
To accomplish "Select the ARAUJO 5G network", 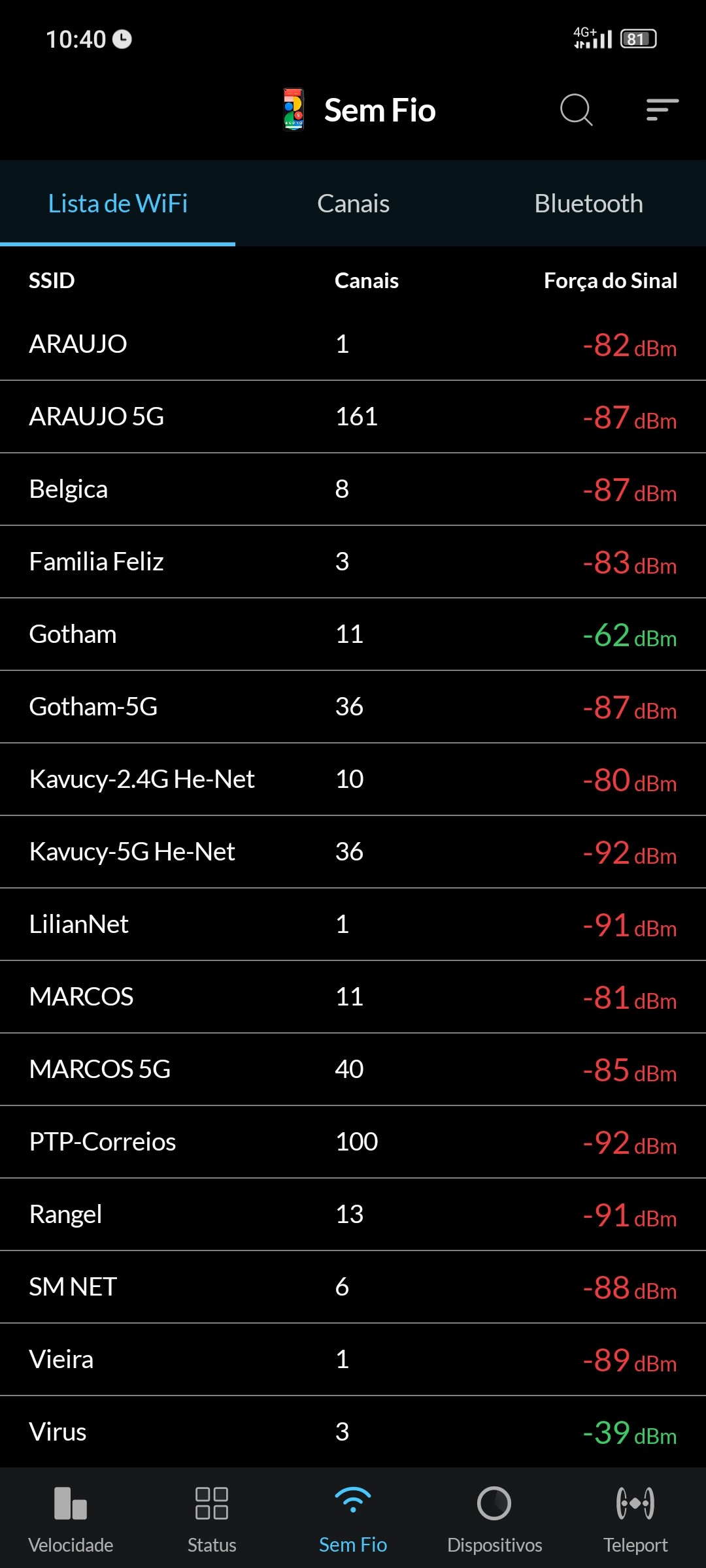I will 353,417.
